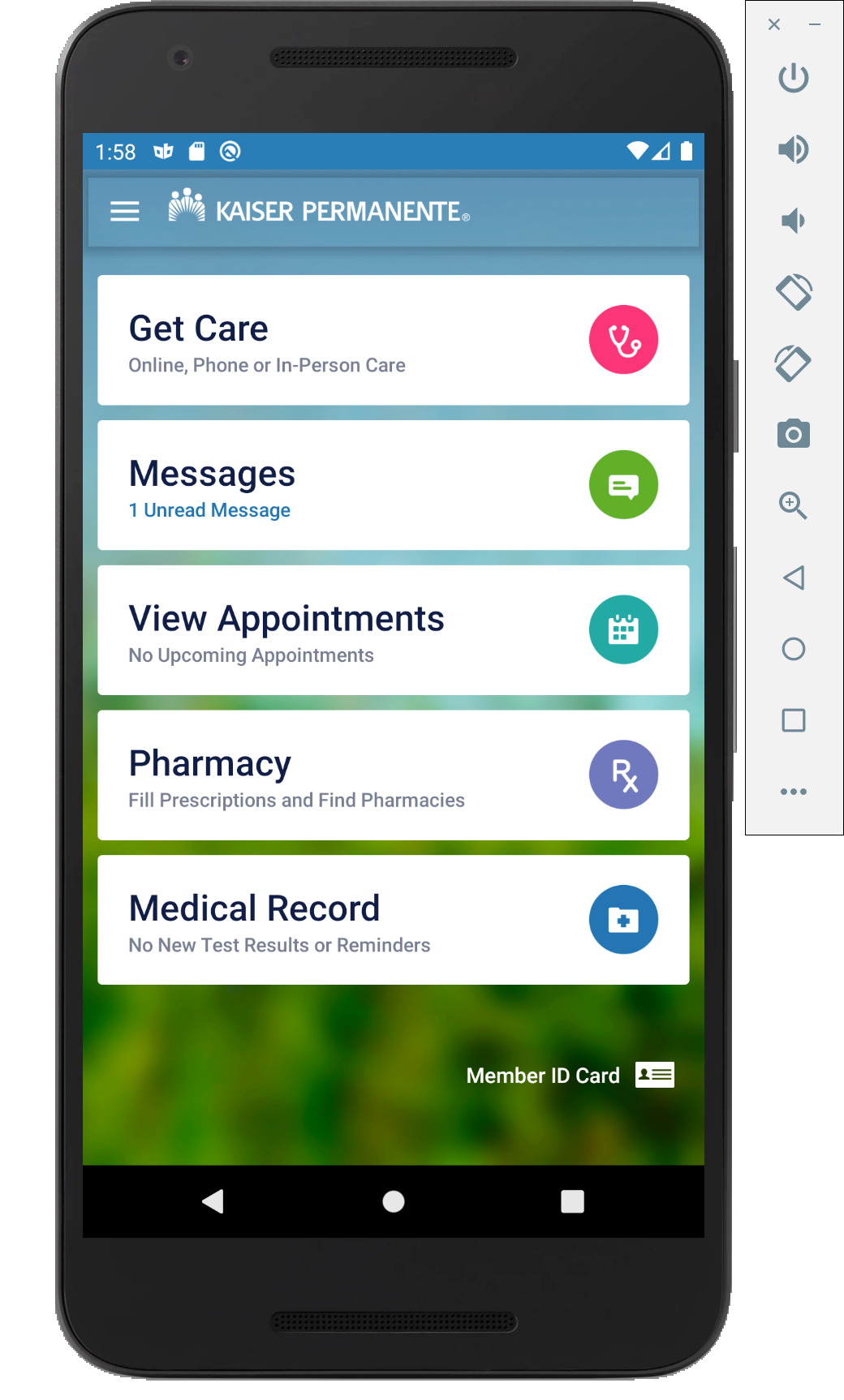
Task: Tap the emulator power button
Action: click(794, 78)
